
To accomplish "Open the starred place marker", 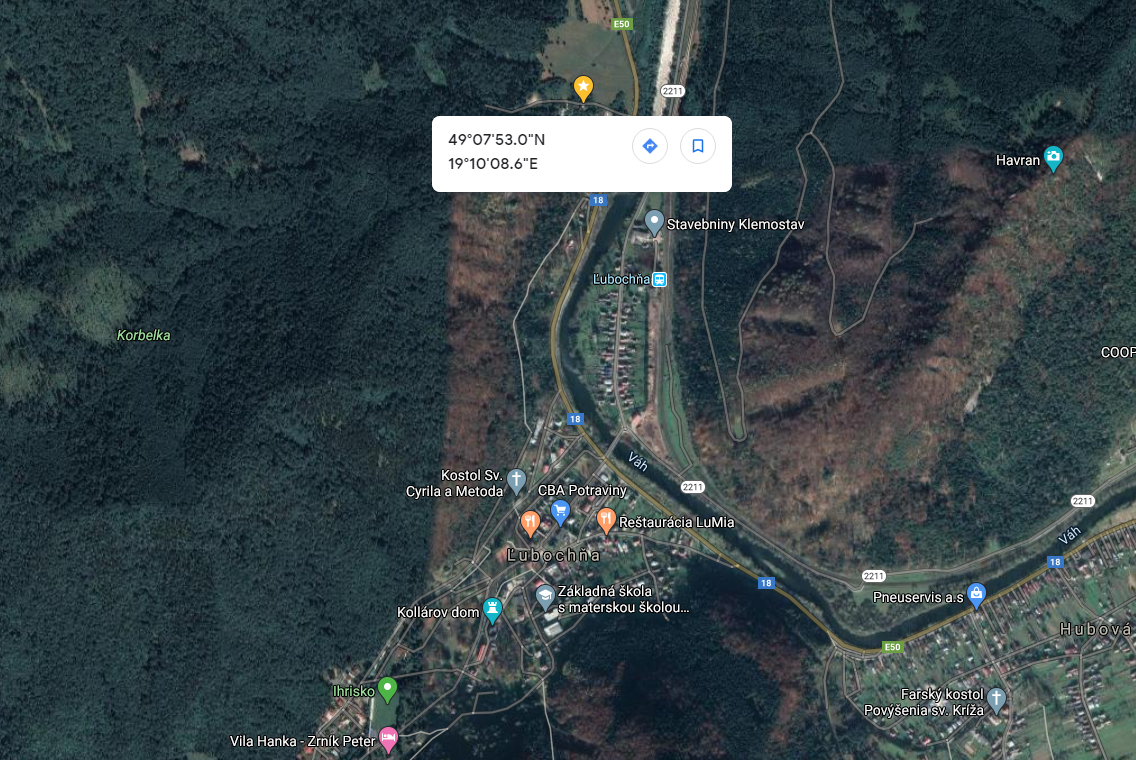I will pos(583,88).
